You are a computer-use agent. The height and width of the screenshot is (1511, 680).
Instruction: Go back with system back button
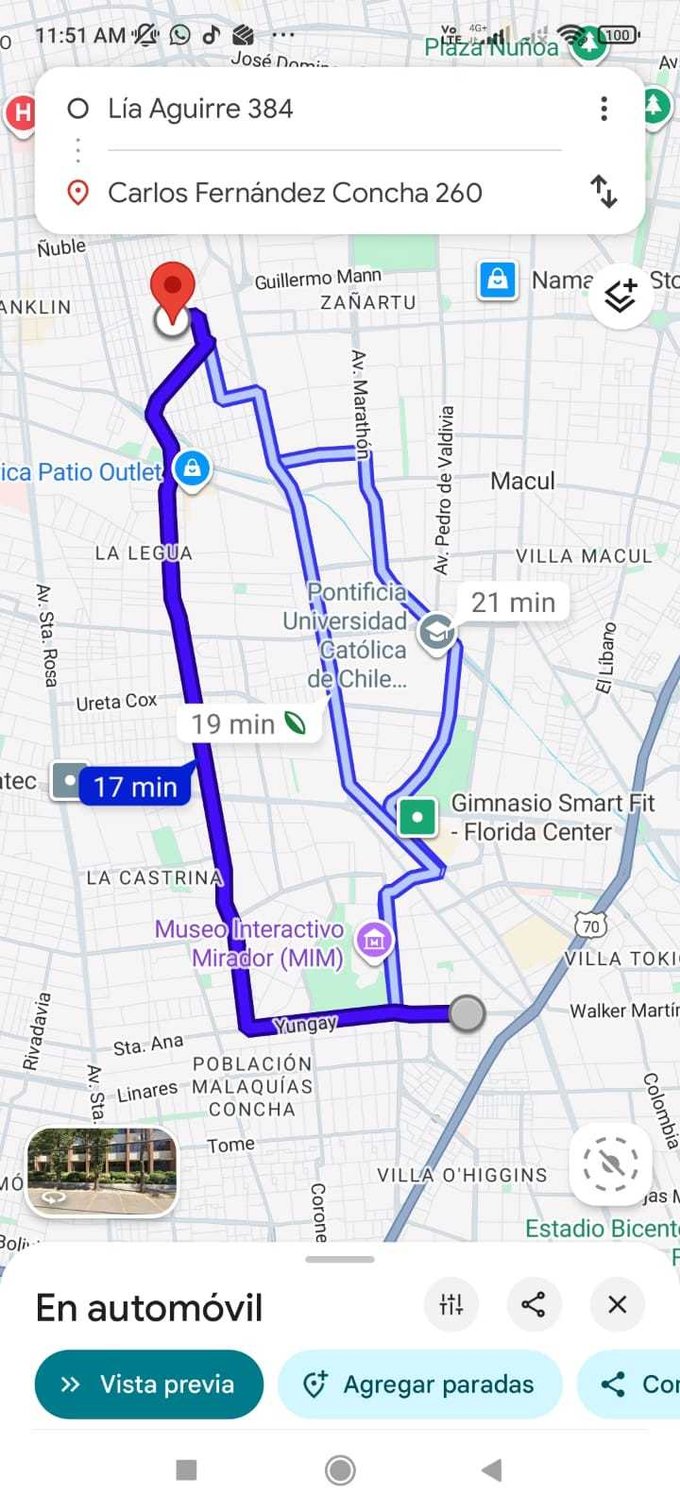pyautogui.click(x=491, y=1469)
